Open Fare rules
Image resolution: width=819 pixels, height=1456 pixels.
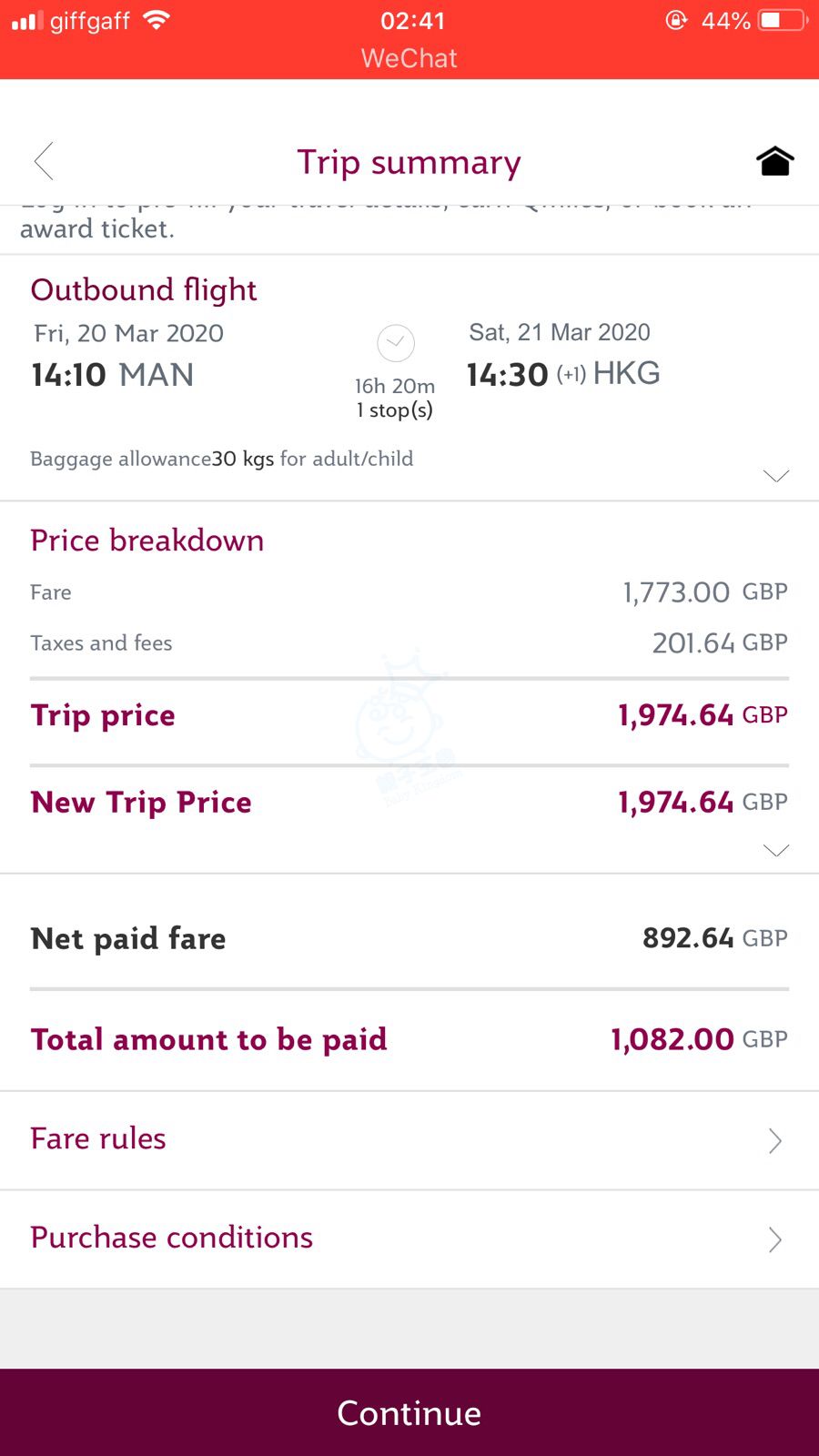coord(409,1140)
